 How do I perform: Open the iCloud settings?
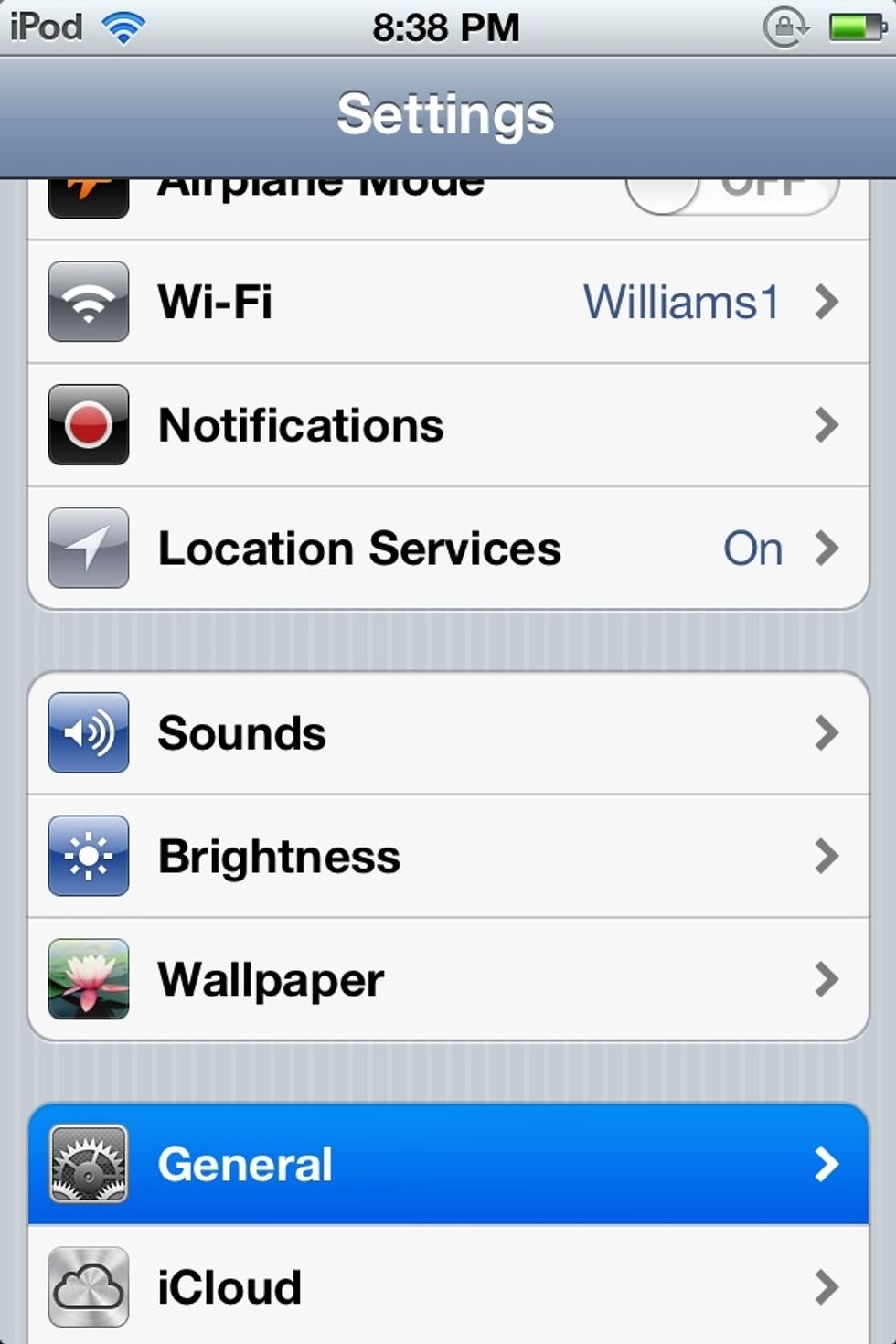point(448,1287)
